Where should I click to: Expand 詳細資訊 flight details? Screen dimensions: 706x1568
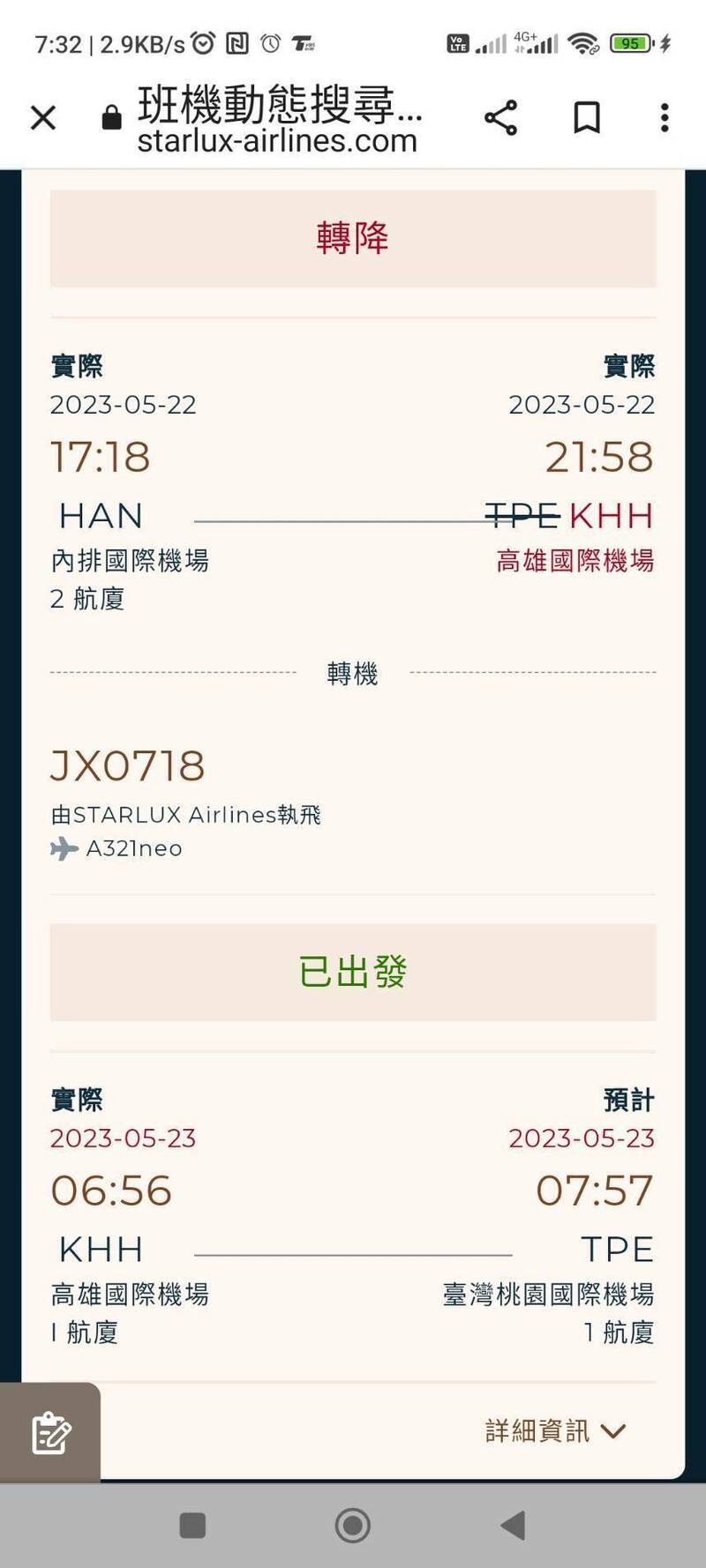tap(555, 1430)
